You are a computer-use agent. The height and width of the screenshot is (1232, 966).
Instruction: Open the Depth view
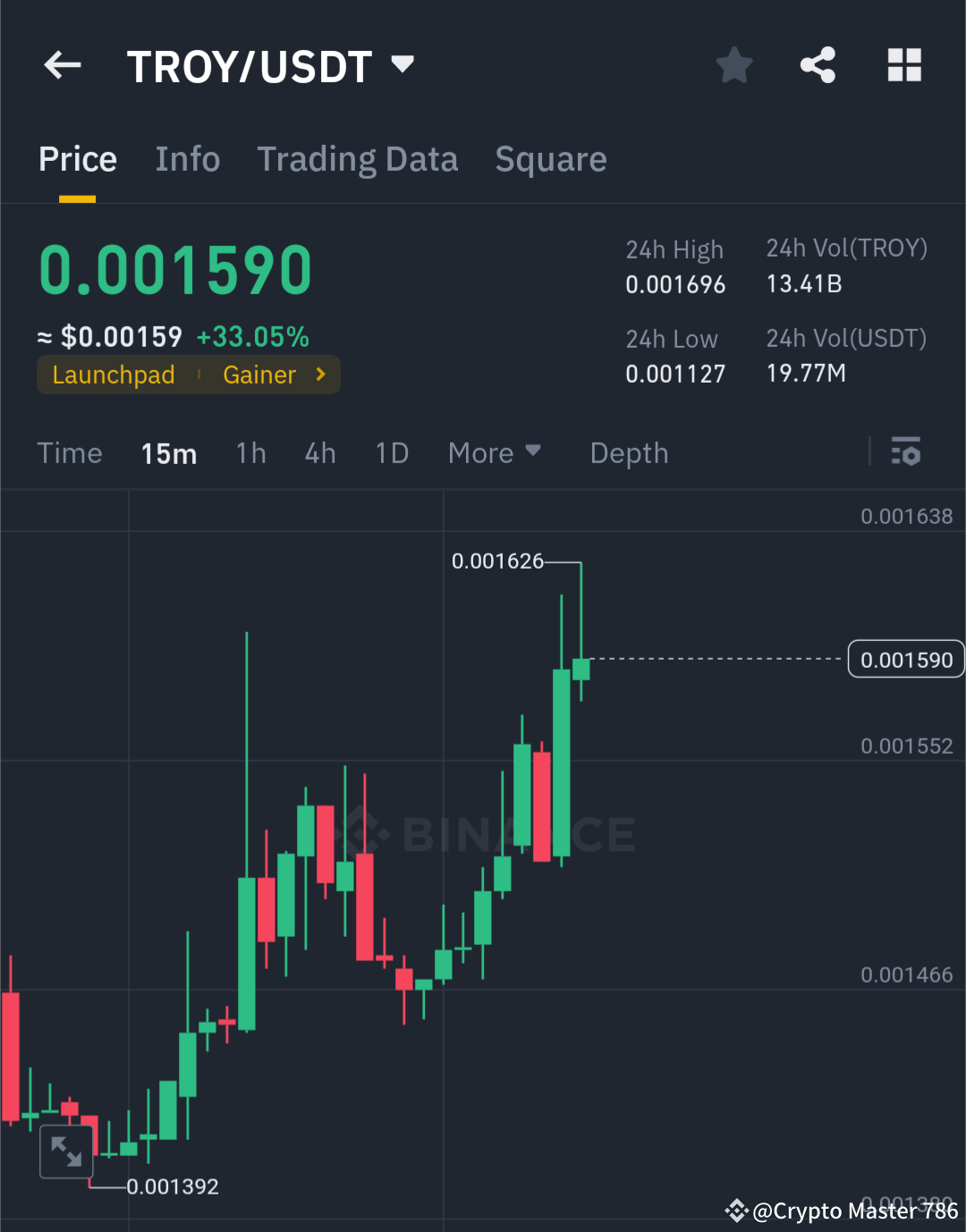tap(629, 453)
